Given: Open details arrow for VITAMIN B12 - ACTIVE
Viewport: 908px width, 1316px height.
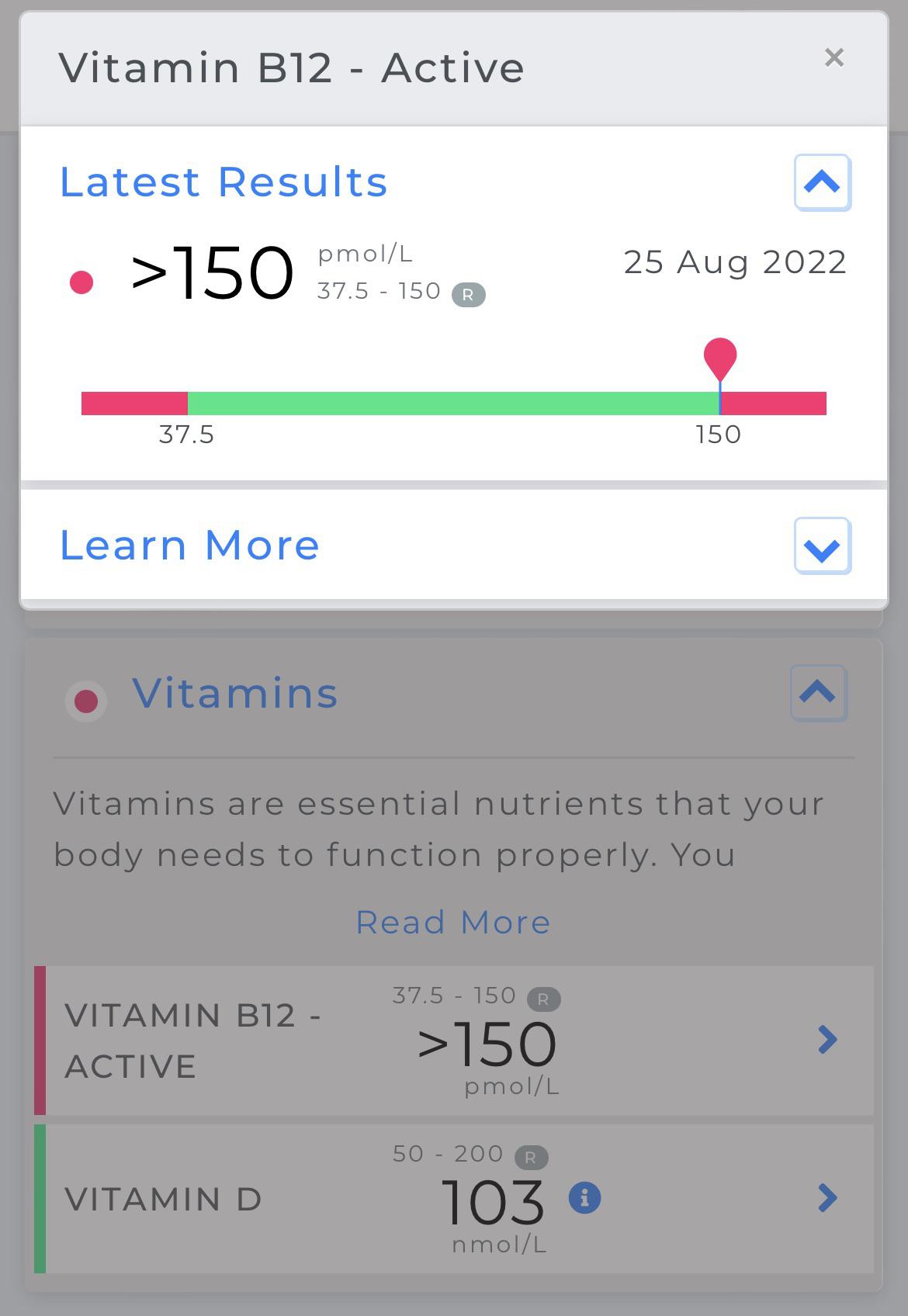Looking at the screenshot, I should coord(829,1040).
